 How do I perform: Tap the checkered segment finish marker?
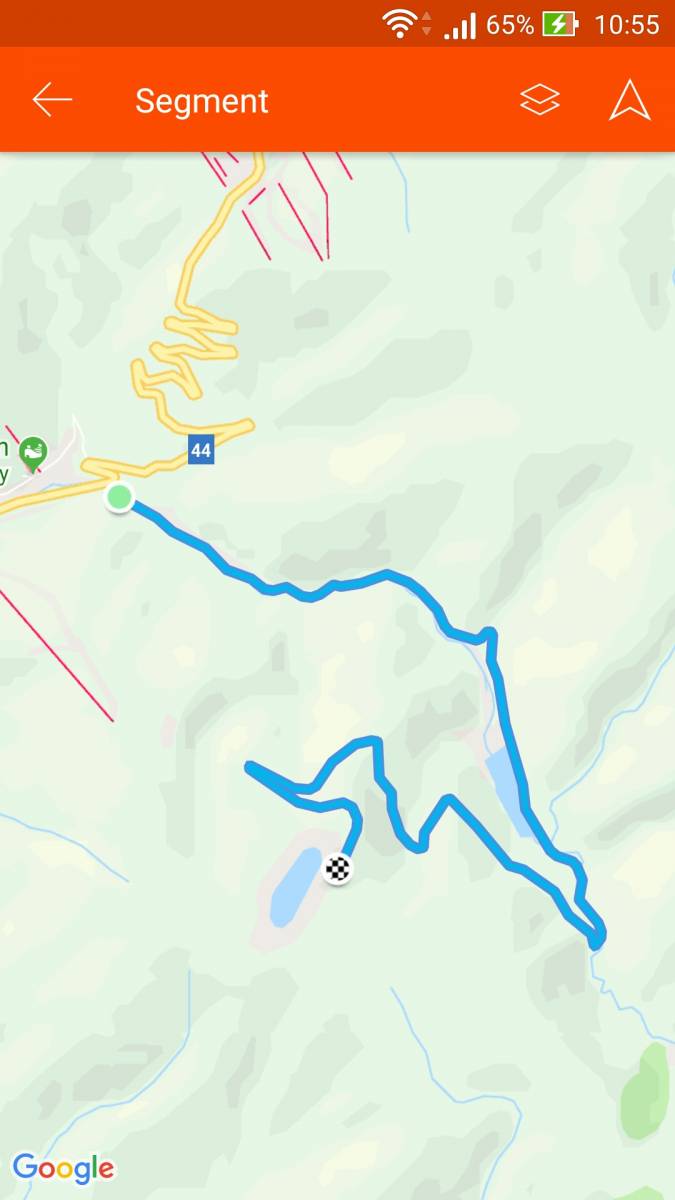tap(338, 869)
